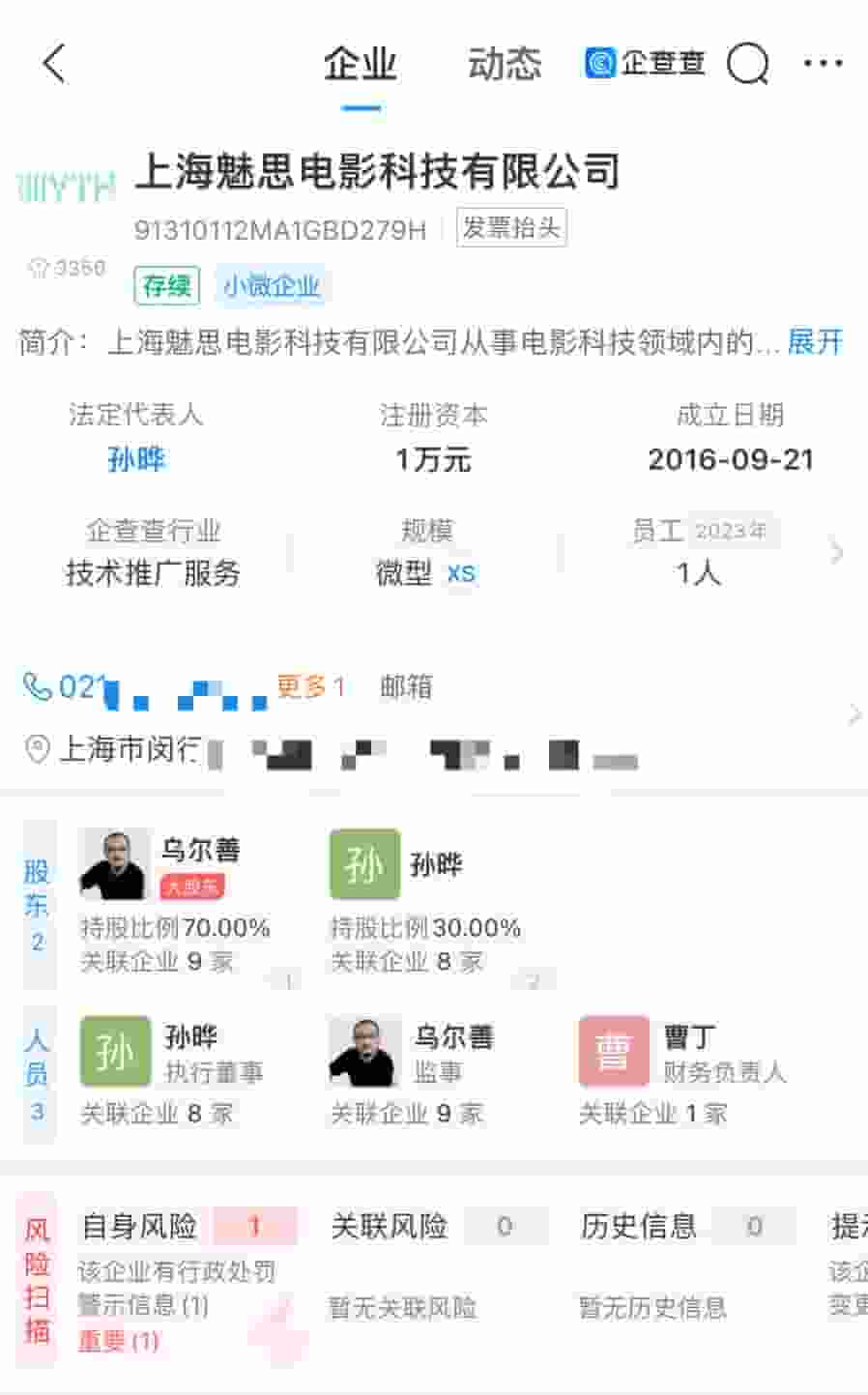This screenshot has height=1395, width=868.
Task: Switch to the 动态 tab
Action: tap(504, 65)
